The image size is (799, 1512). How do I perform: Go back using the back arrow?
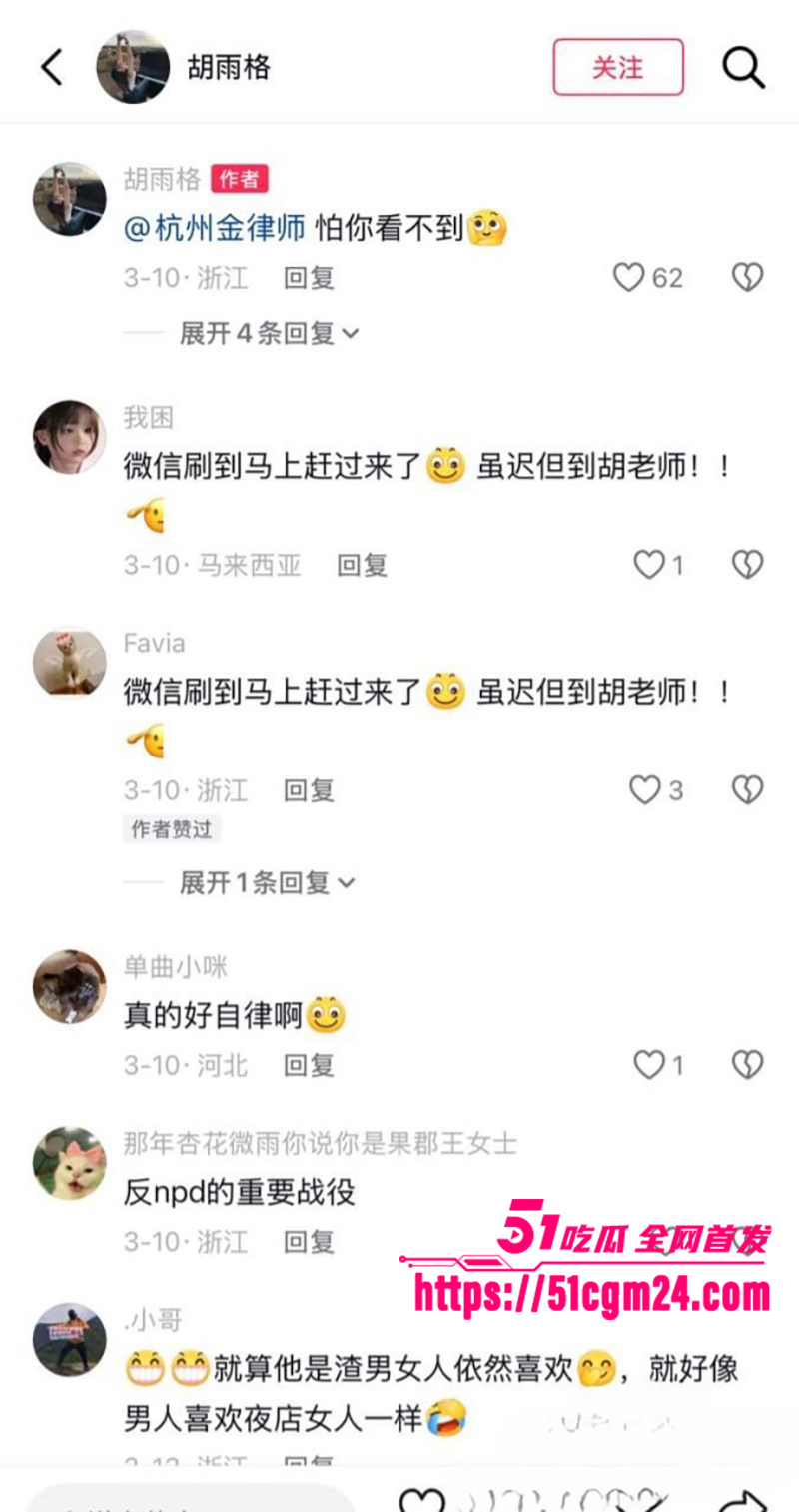coord(51,67)
